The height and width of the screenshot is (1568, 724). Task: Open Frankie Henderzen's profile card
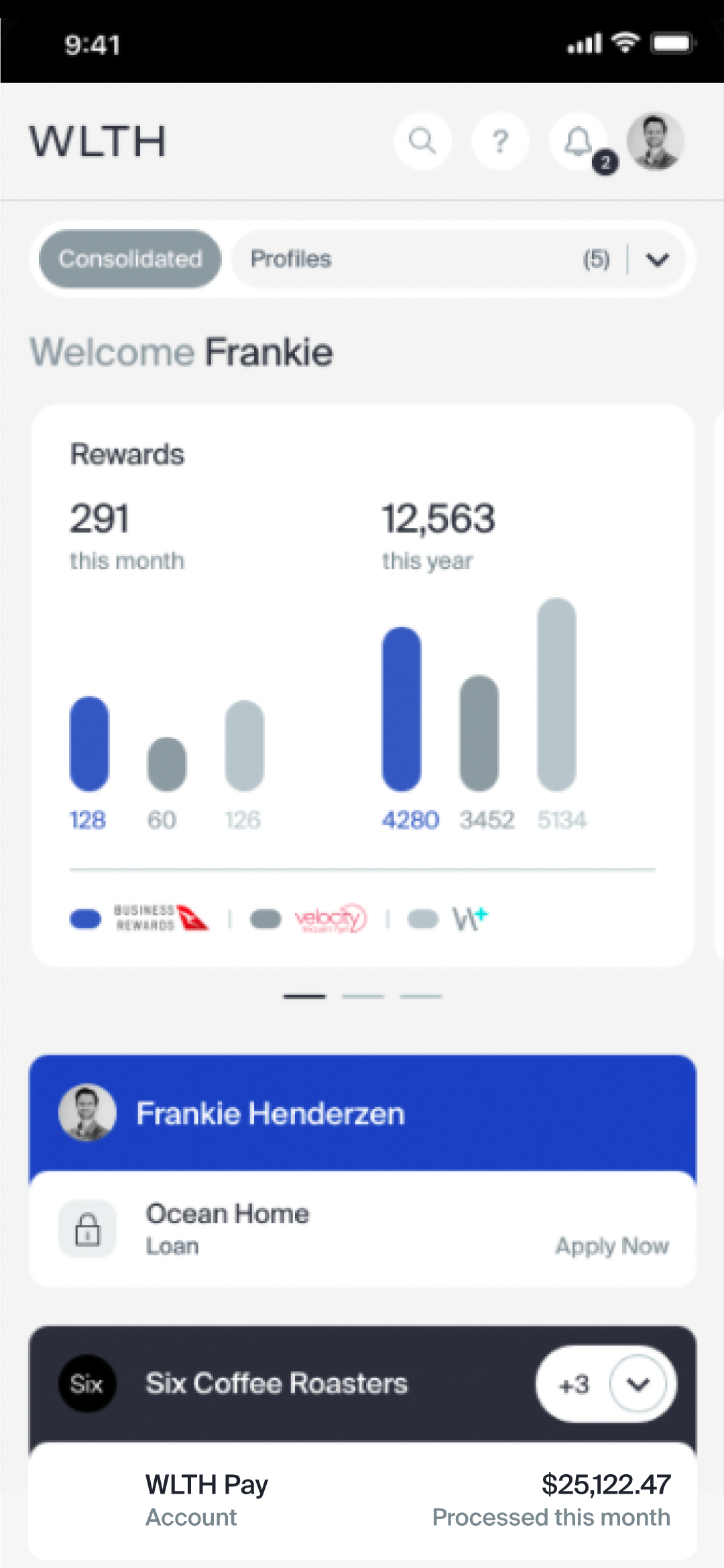[x=362, y=1113]
